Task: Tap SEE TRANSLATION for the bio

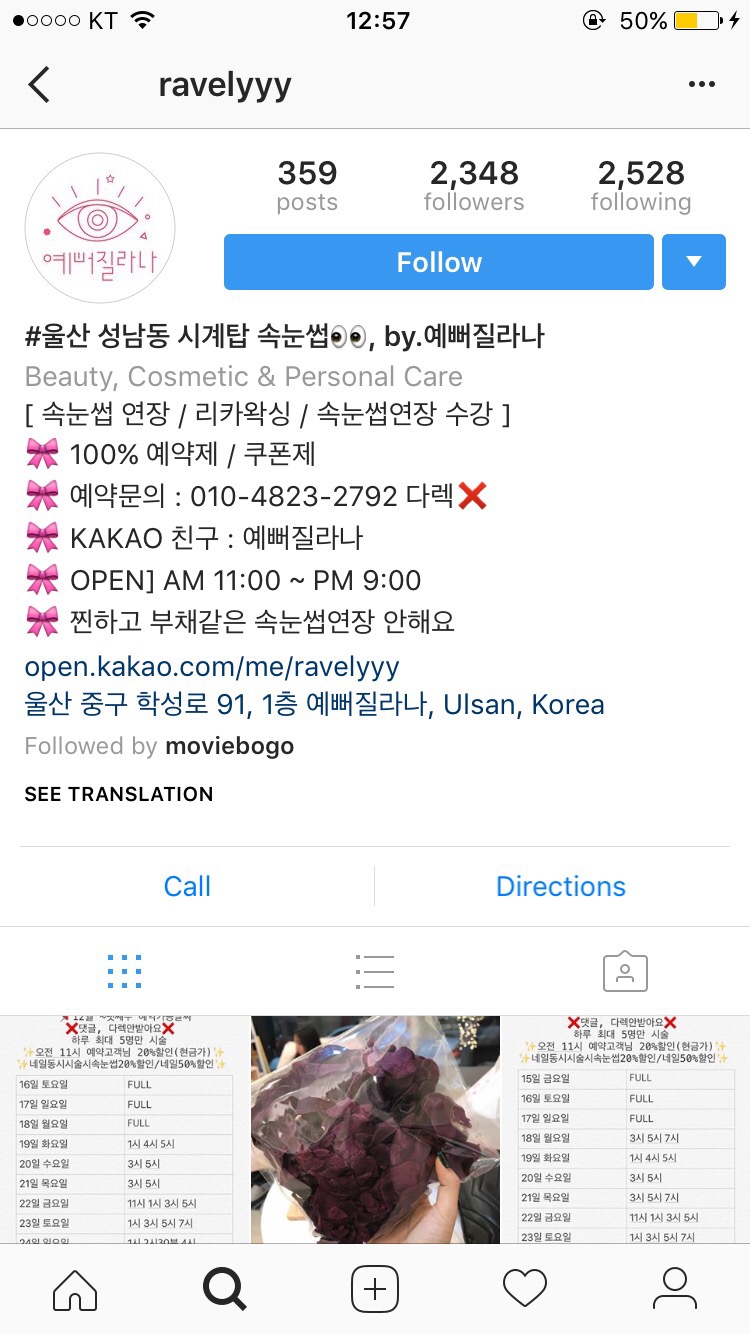Action: click(119, 794)
